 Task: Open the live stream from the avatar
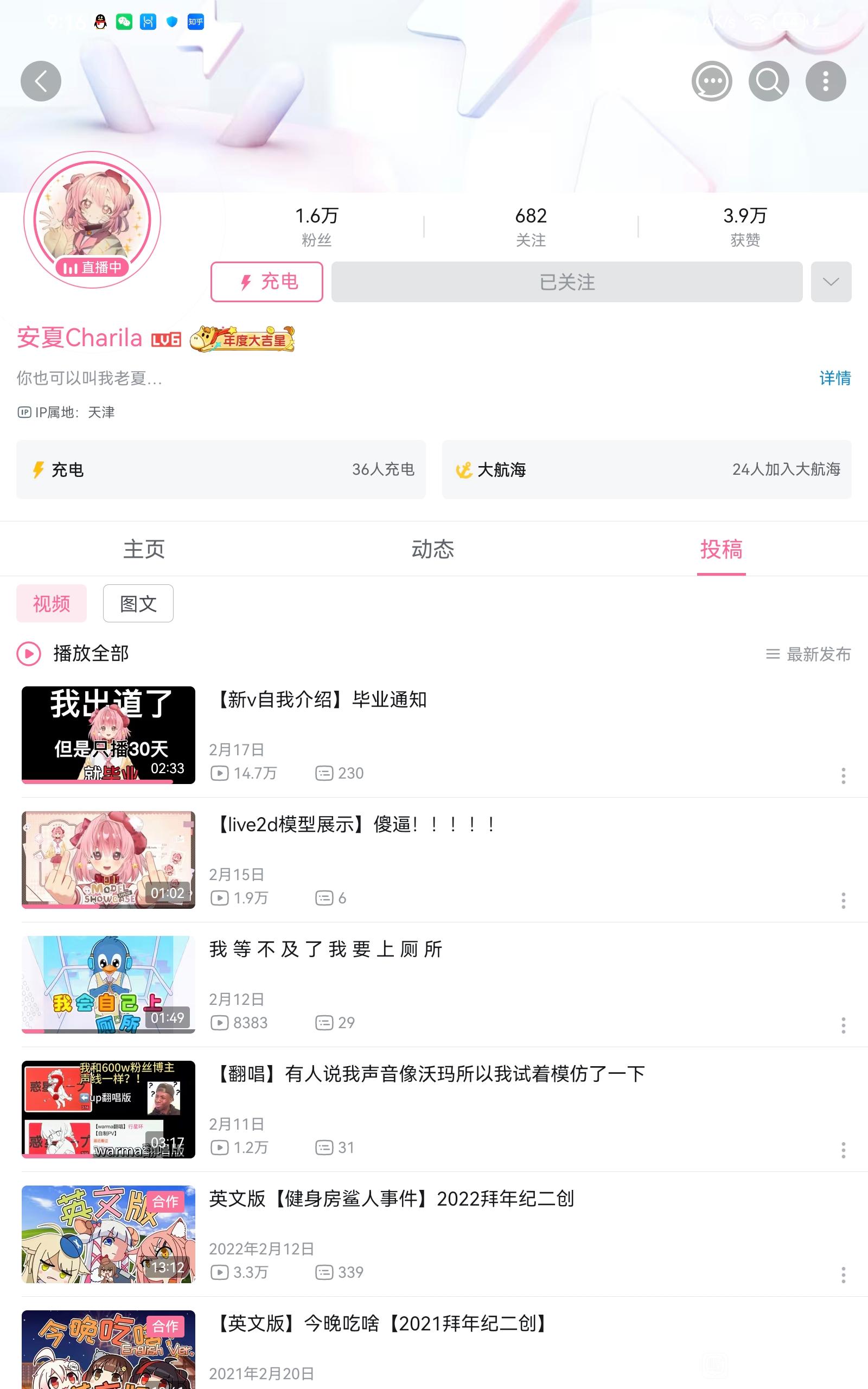[x=92, y=220]
